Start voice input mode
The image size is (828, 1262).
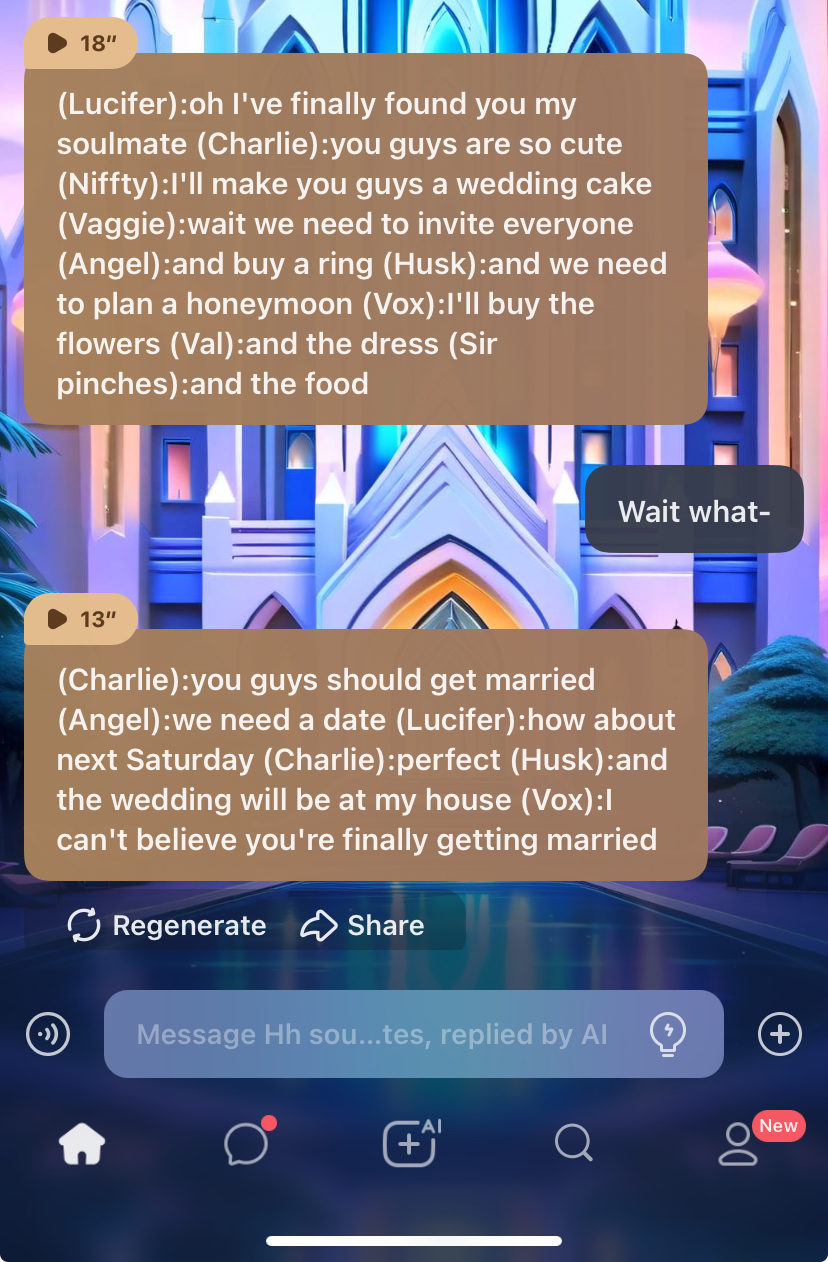point(48,1034)
